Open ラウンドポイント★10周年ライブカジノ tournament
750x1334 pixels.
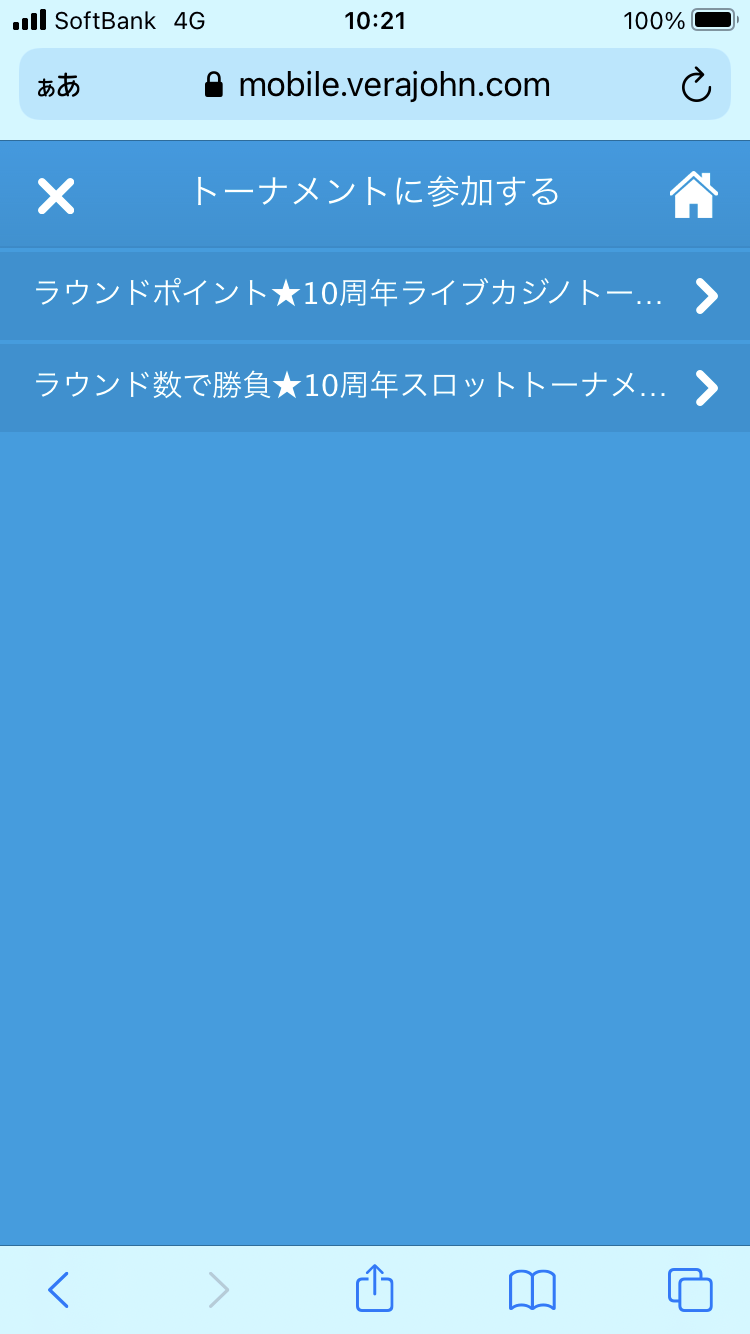click(375, 295)
